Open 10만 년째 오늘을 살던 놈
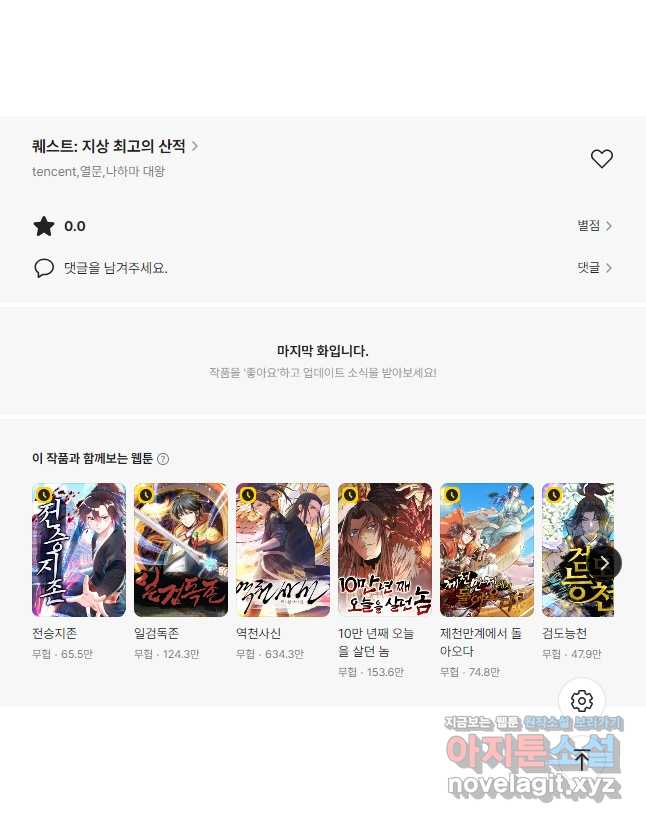 click(x=385, y=550)
